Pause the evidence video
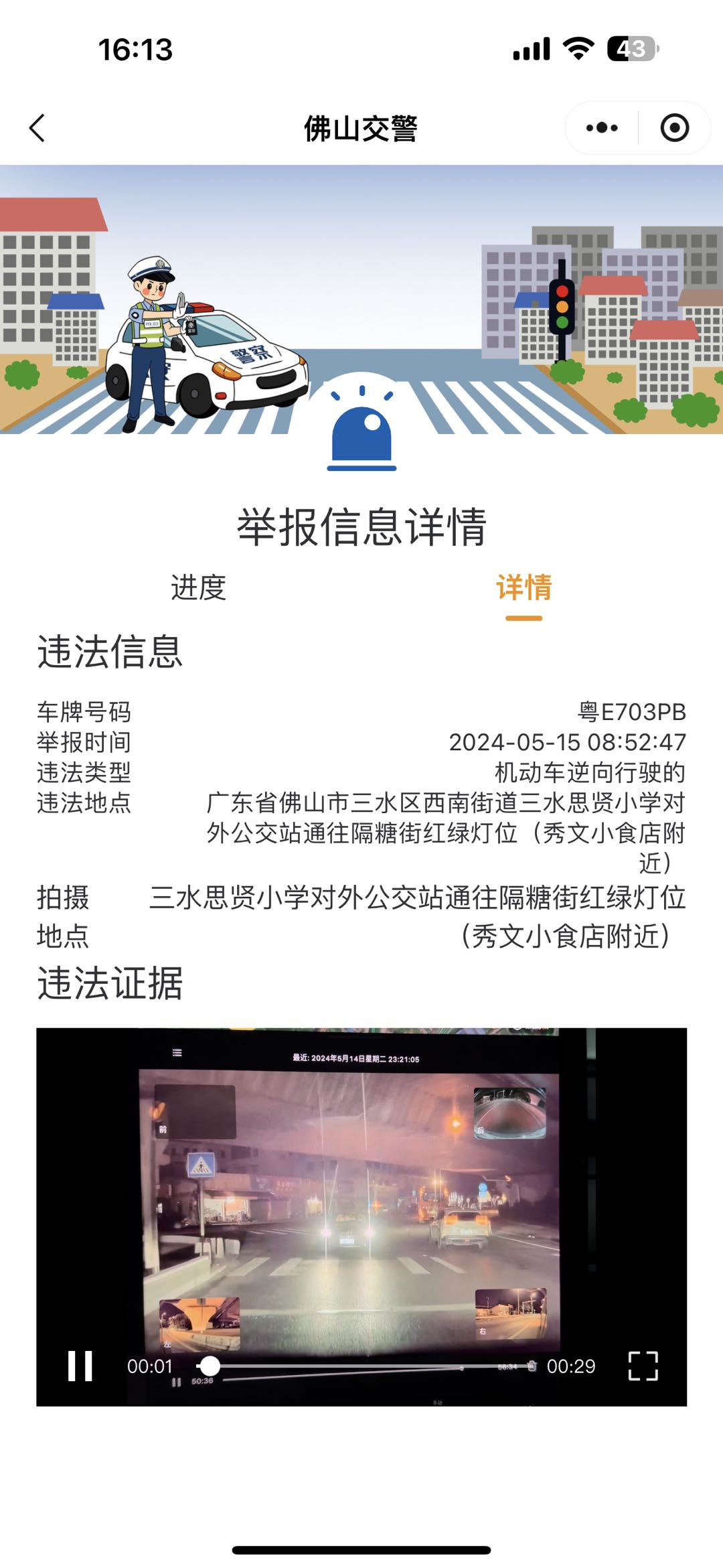723x1568 pixels. (80, 1366)
